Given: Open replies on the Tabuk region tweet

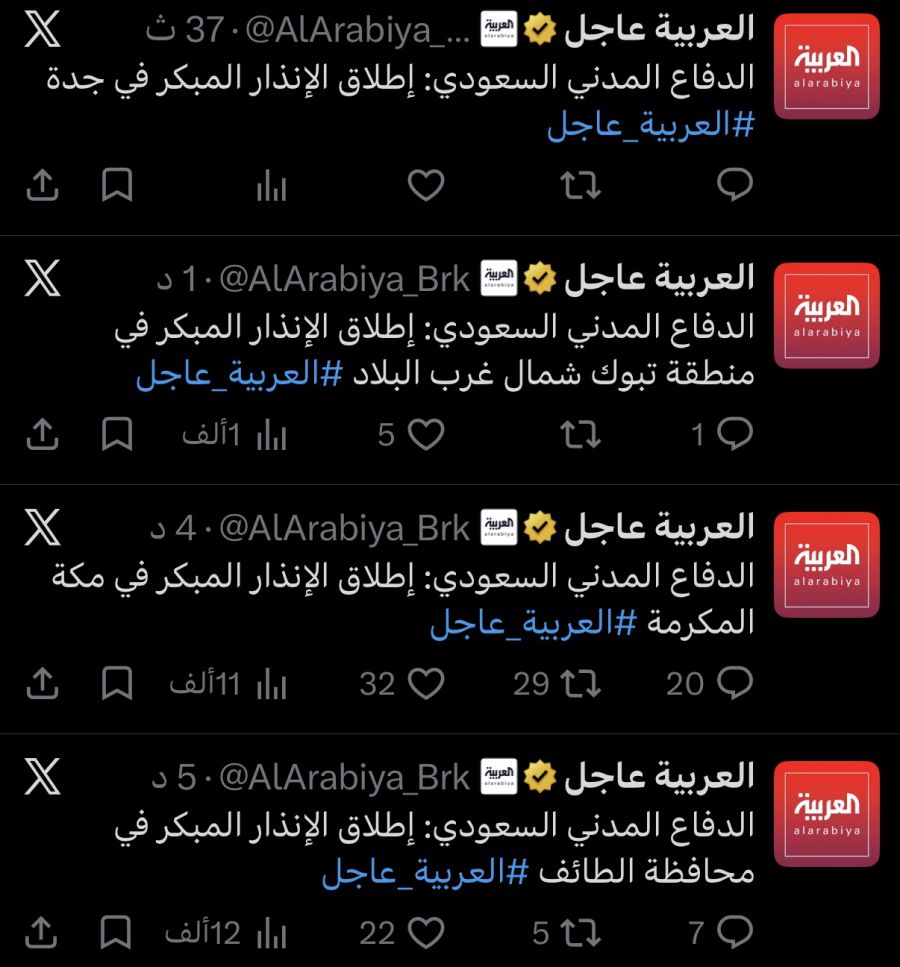Looking at the screenshot, I should click(x=735, y=434).
